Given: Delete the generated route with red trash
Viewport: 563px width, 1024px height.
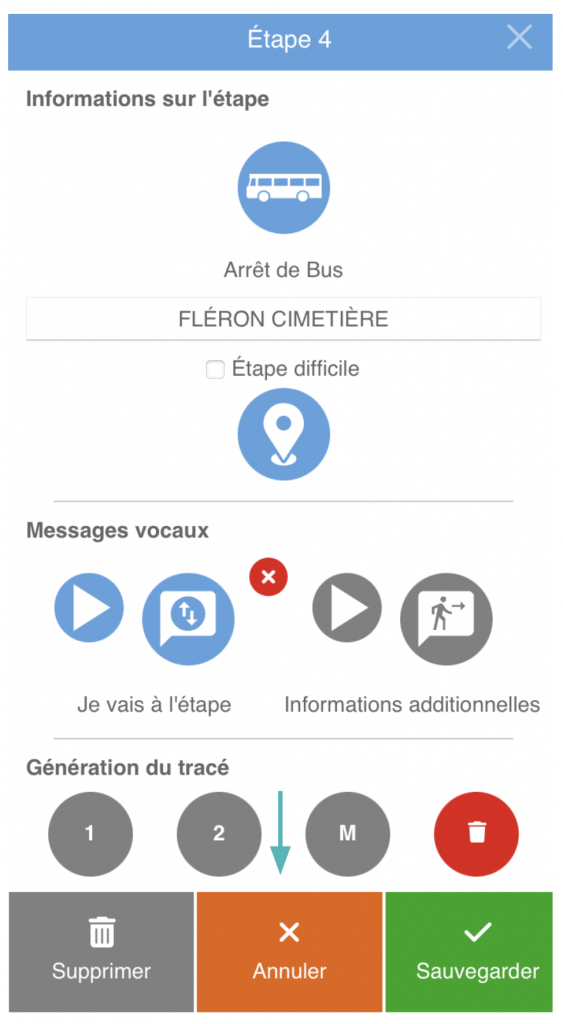Looking at the screenshot, I should 476,834.
